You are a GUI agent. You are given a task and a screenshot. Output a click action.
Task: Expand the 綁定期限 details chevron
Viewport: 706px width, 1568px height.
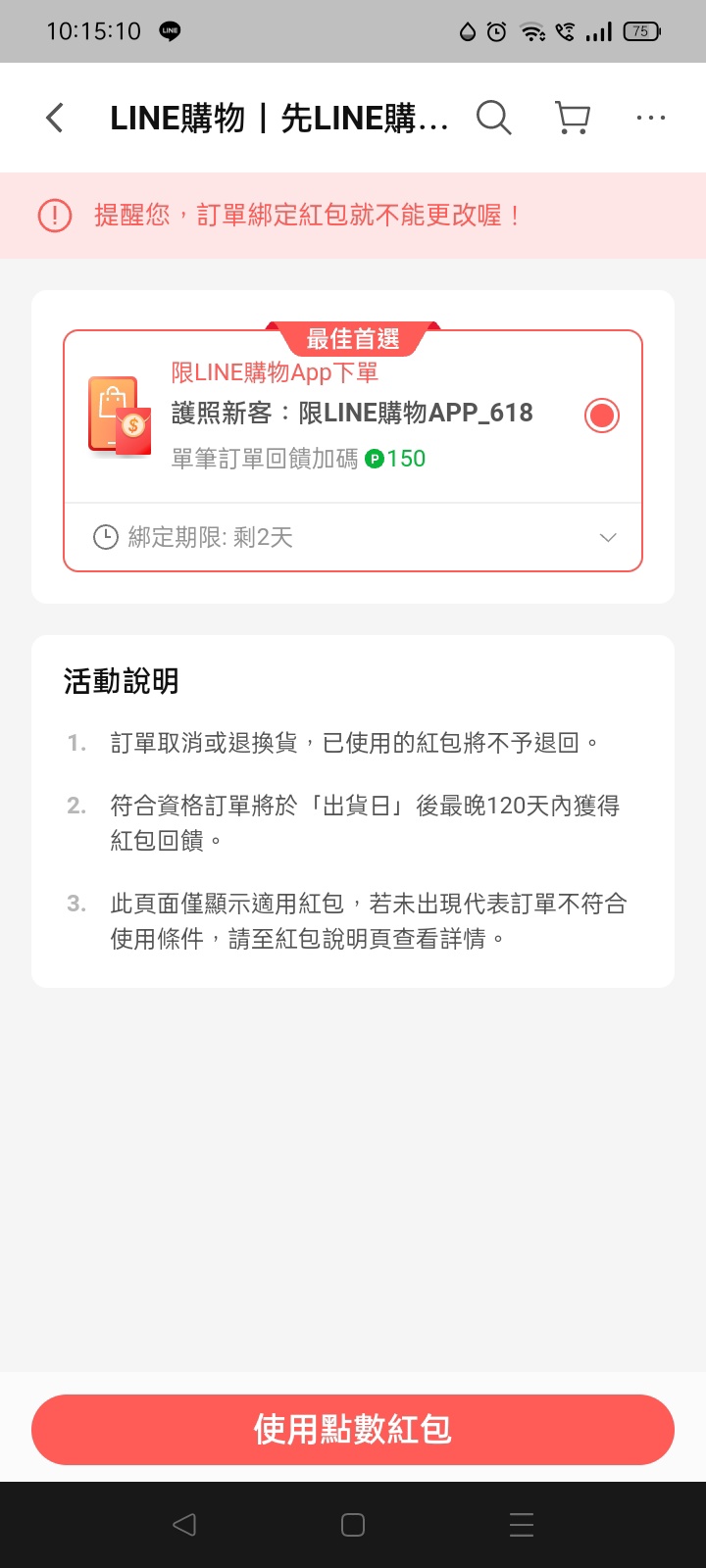pyautogui.click(x=608, y=537)
